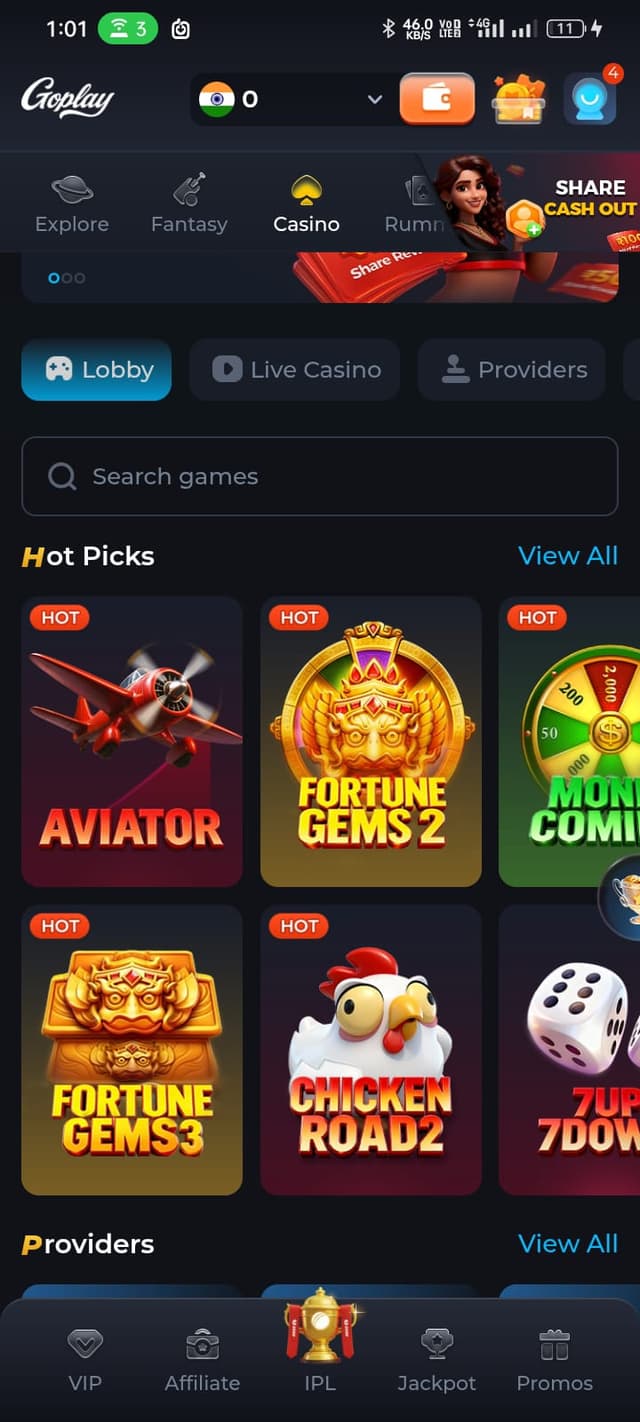
Task: Select the Live Casino chip
Action: [295, 369]
